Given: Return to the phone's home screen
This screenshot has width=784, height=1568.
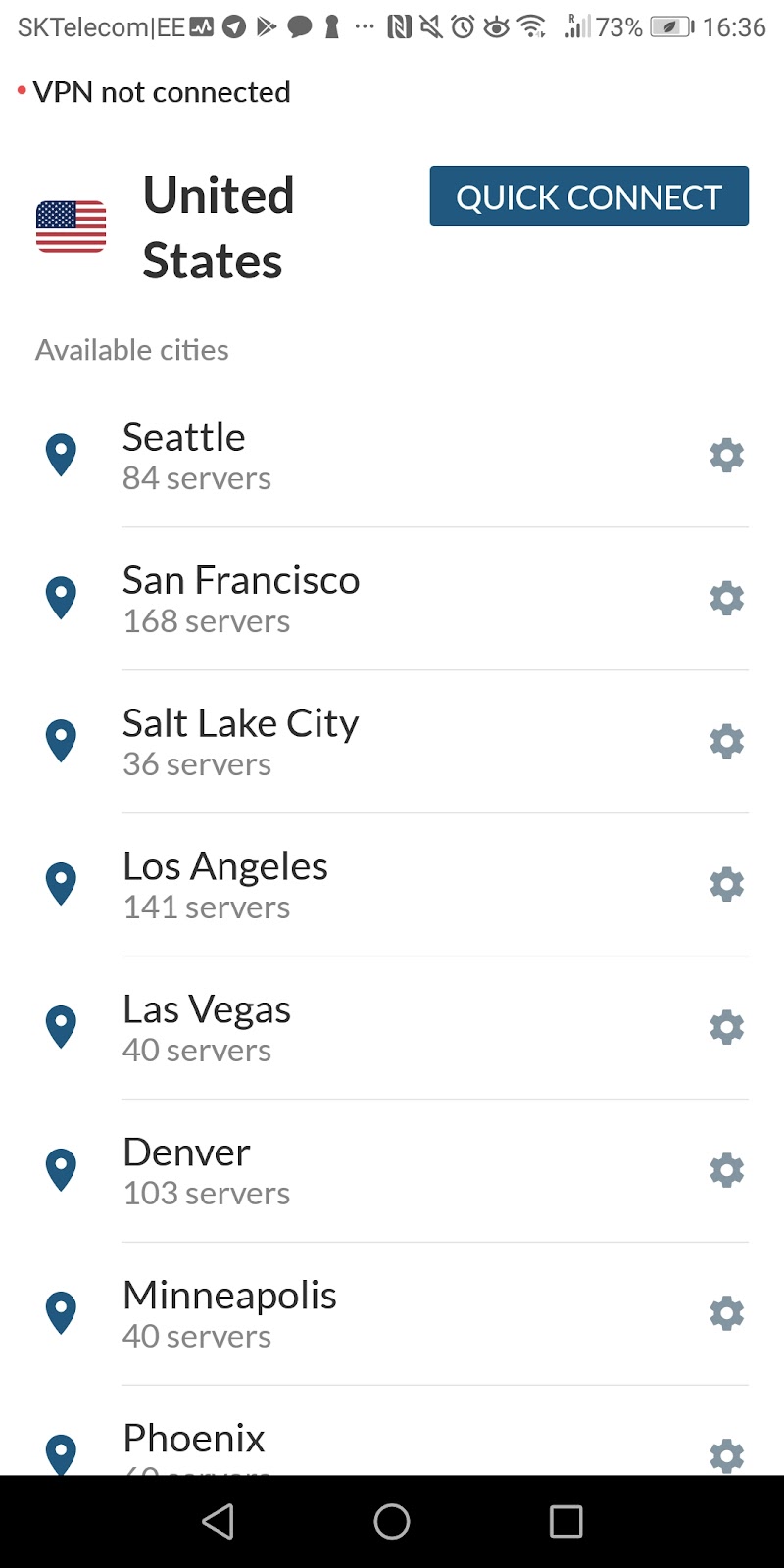Looking at the screenshot, I should pos(392,1521).
